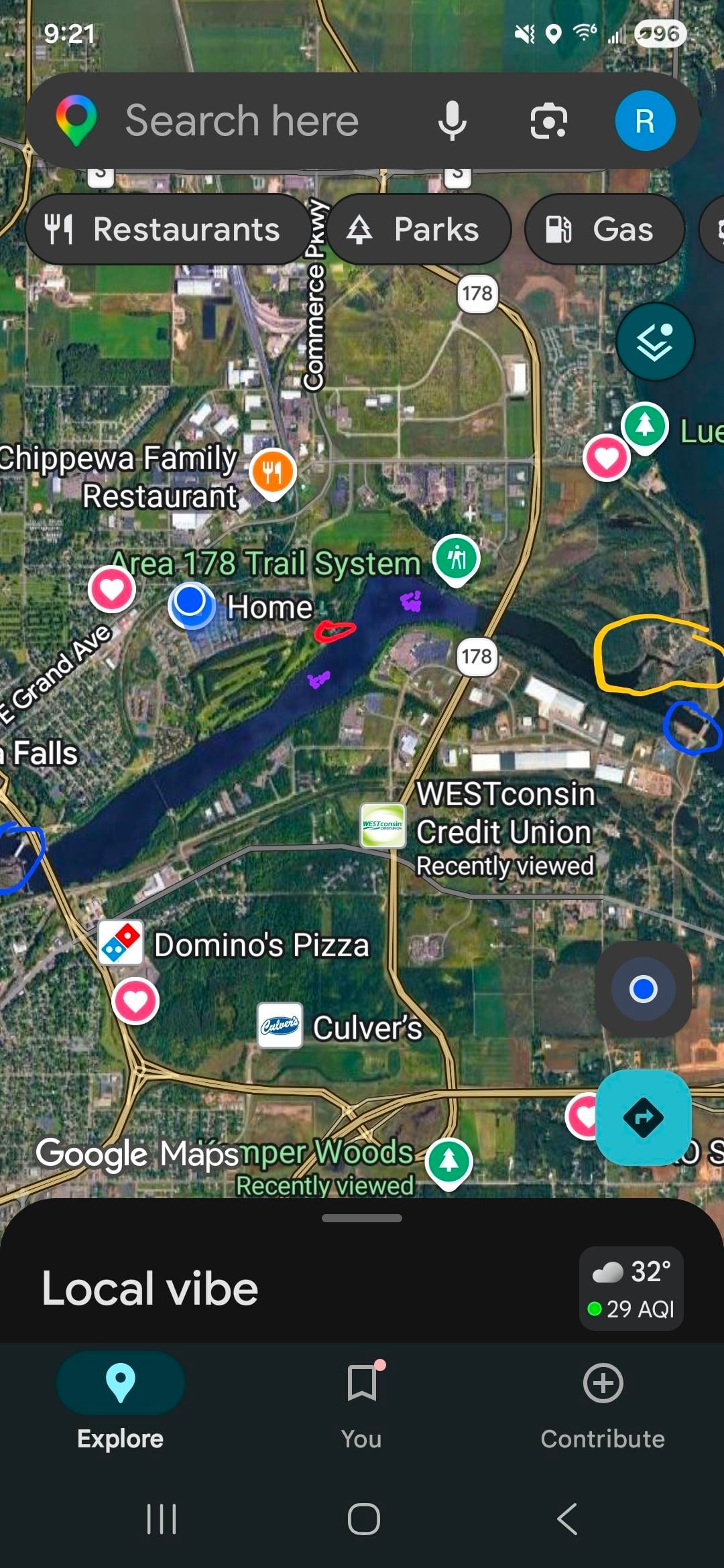Screen dimensions: 724x1568
Task: Tap the Culver's map pin
Action: click(280, 1025)
